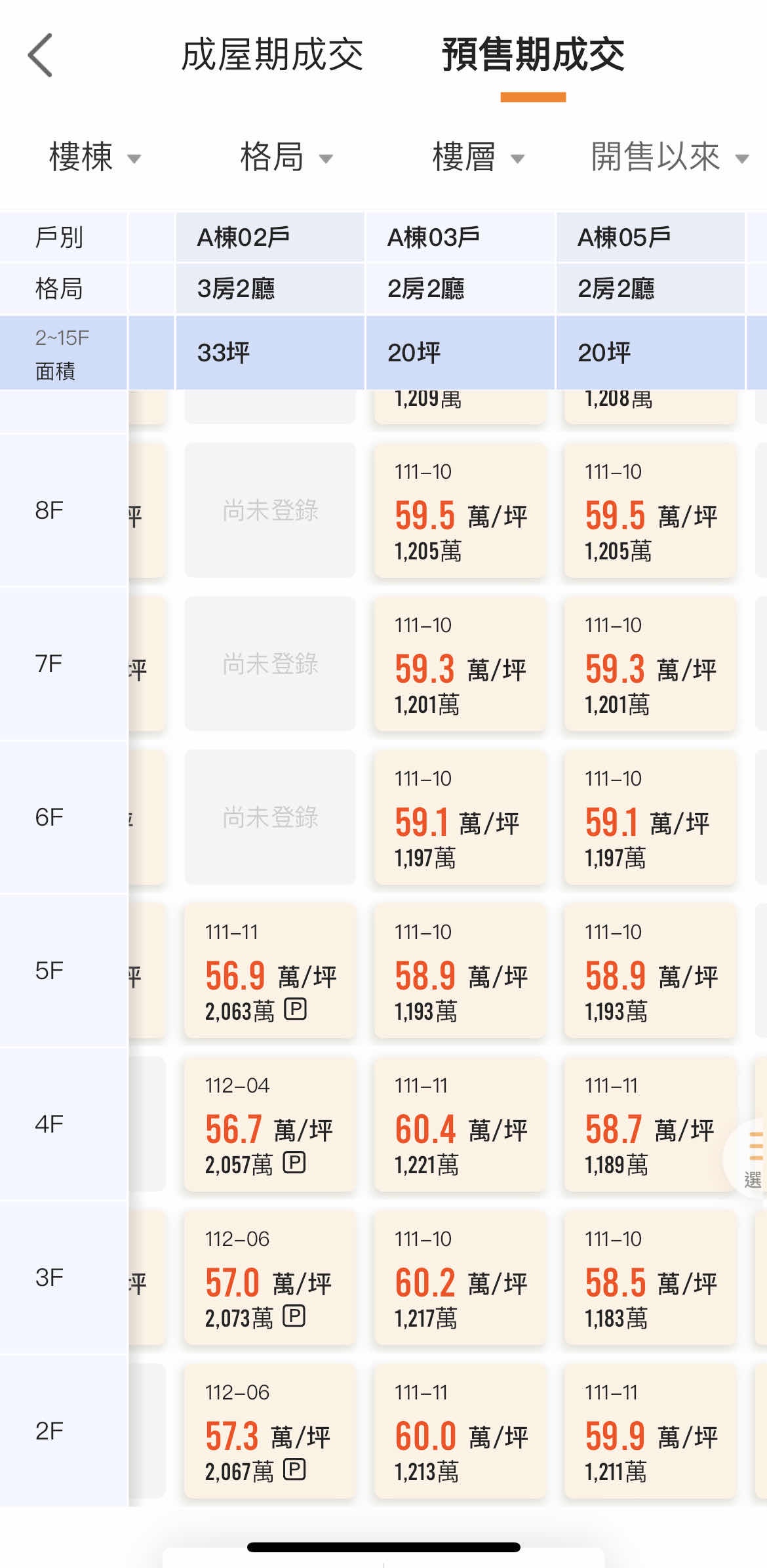
Task: Open the 7F A棟05戶 card at 59.3萬/坪
Action: click(x=650, y=664)
